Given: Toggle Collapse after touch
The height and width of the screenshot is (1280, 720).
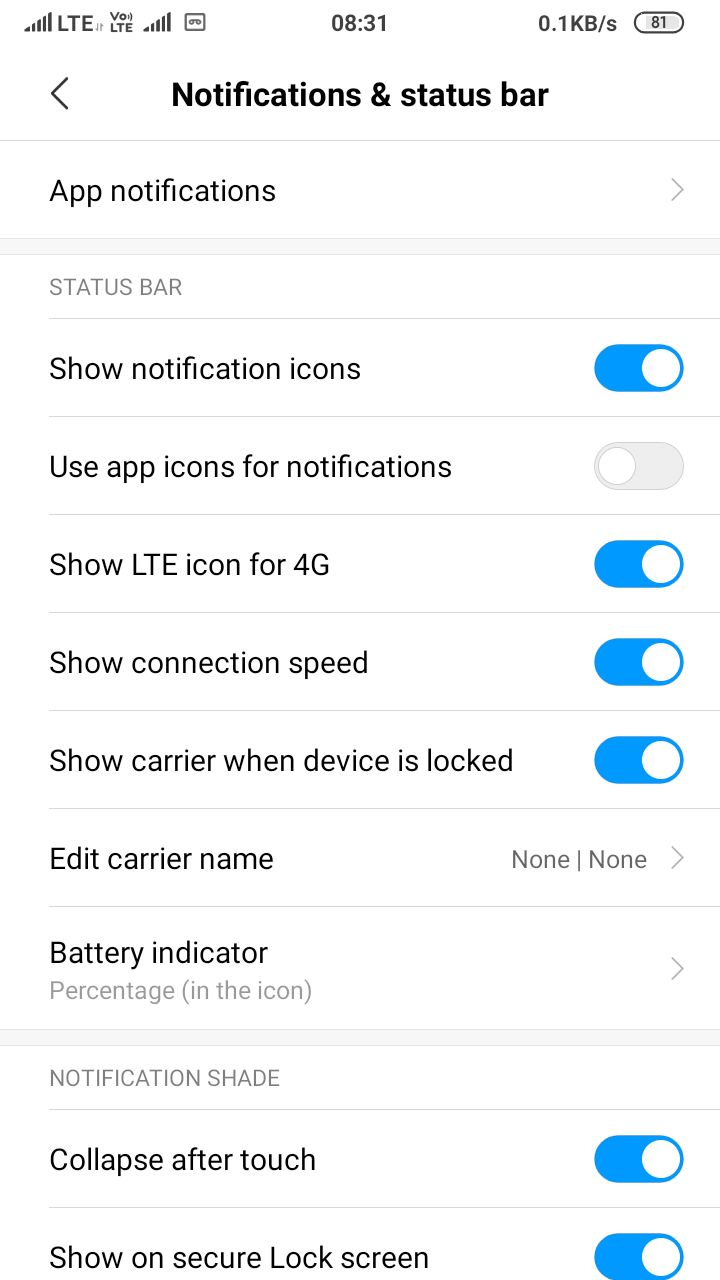Looking at the screenshot, I should (638, 1159).
